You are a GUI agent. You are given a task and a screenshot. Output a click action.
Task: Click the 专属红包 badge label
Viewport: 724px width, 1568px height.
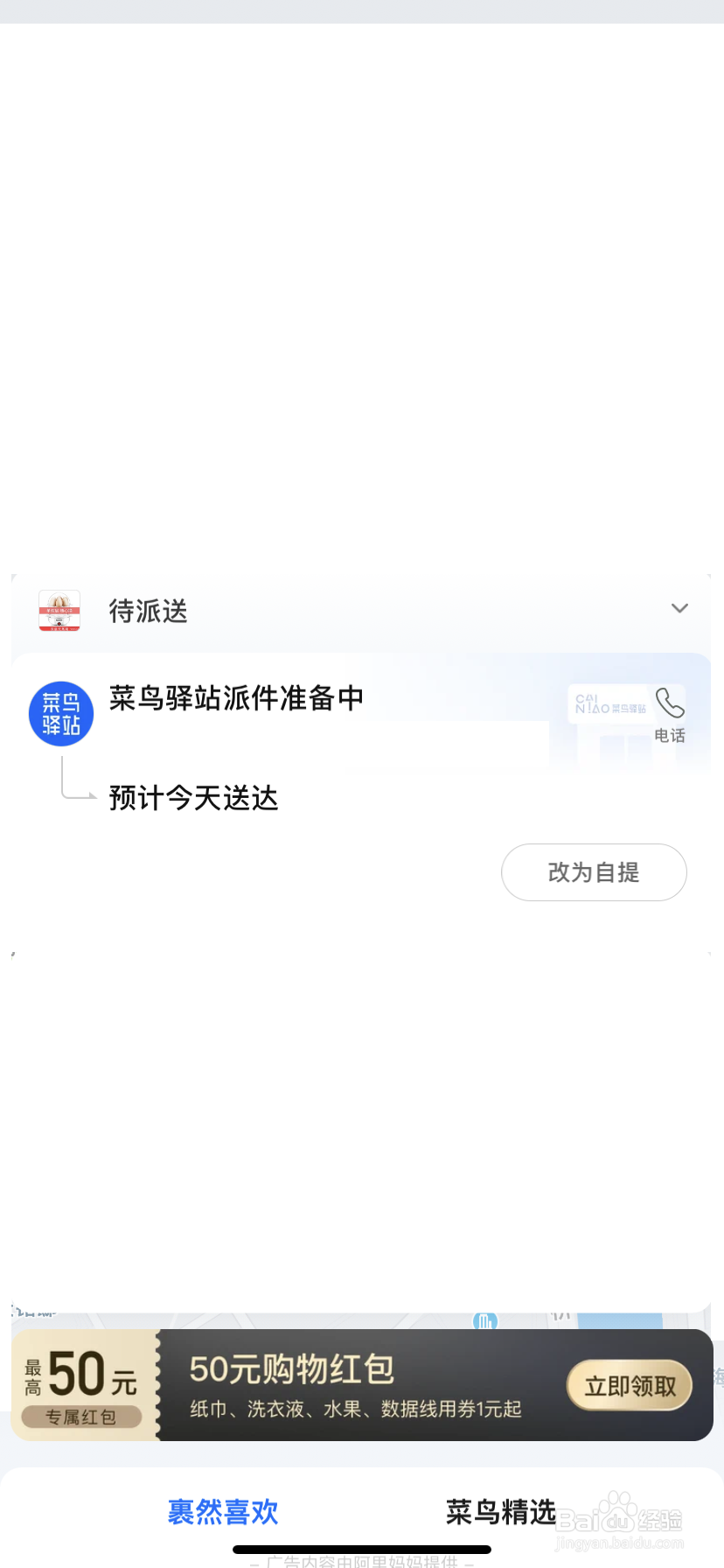coord(81,1417)
